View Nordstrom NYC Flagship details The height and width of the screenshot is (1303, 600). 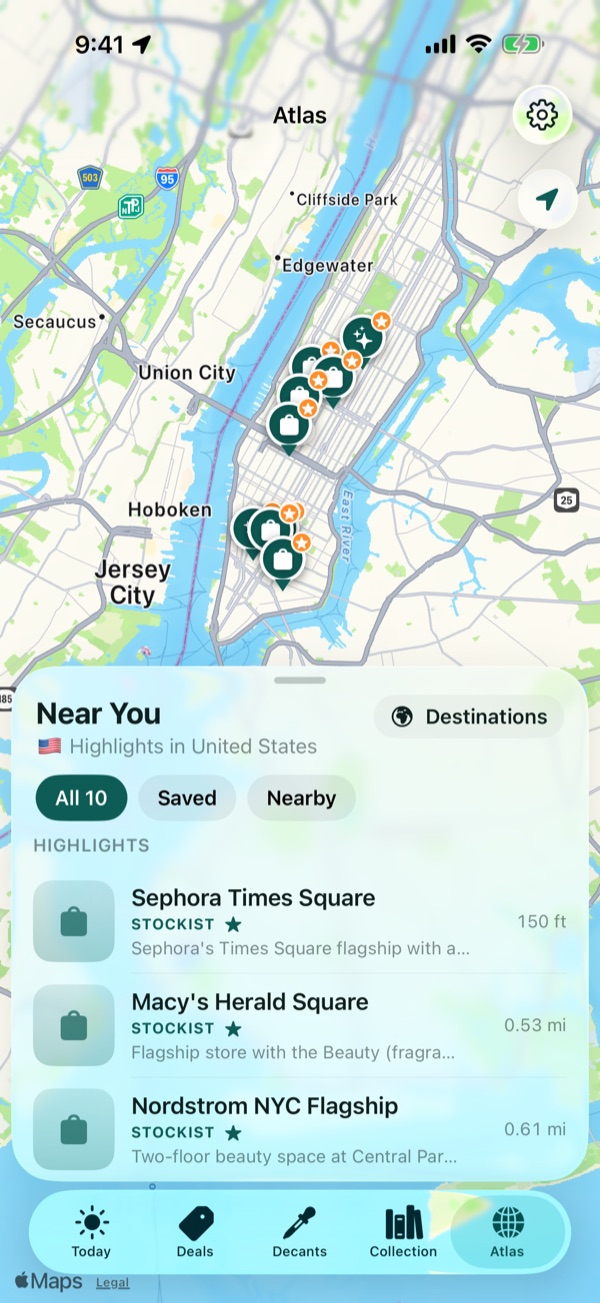300,1129
